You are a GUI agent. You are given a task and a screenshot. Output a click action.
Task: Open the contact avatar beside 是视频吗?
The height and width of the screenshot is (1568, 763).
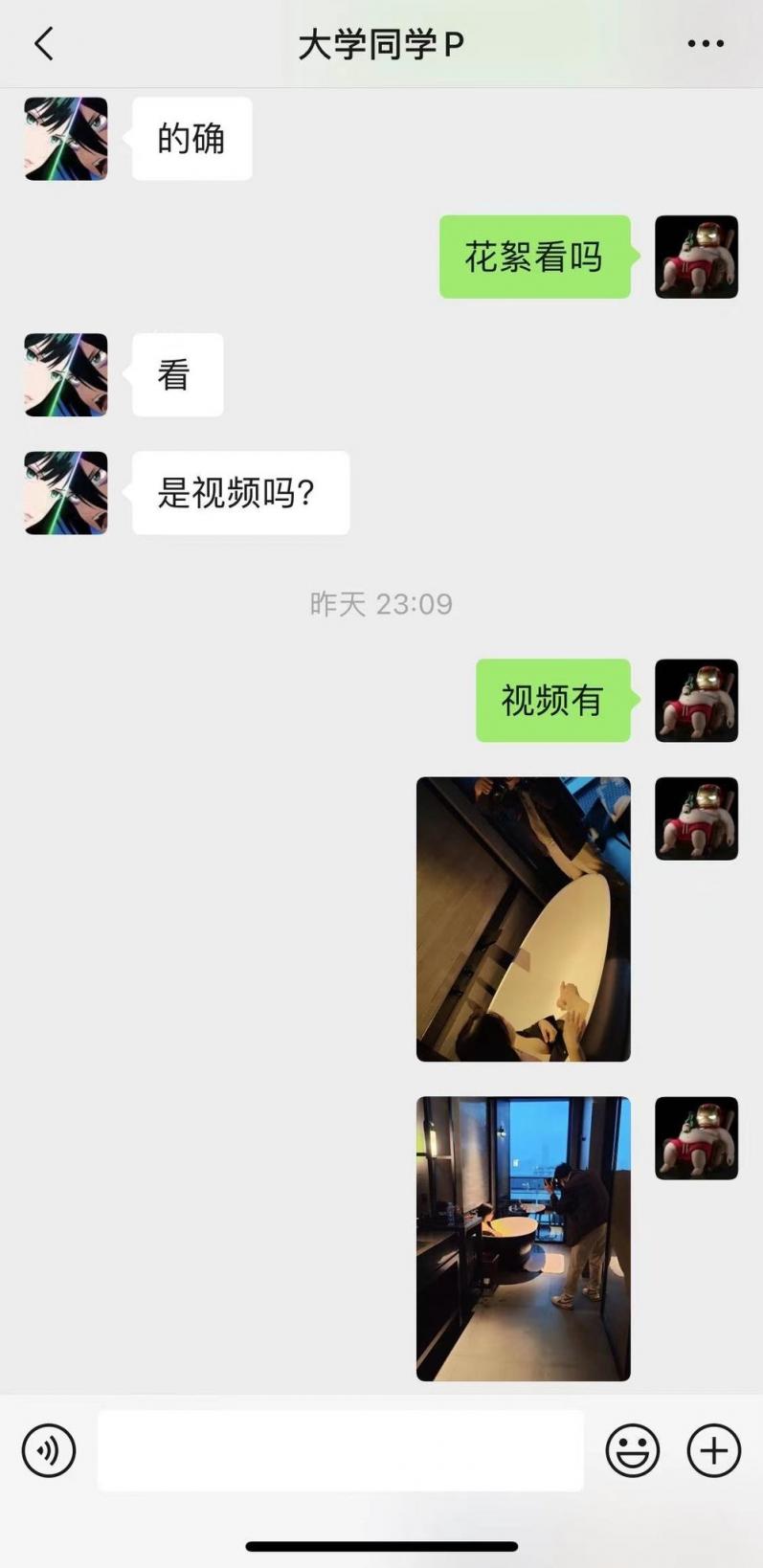tap(66, 493)
